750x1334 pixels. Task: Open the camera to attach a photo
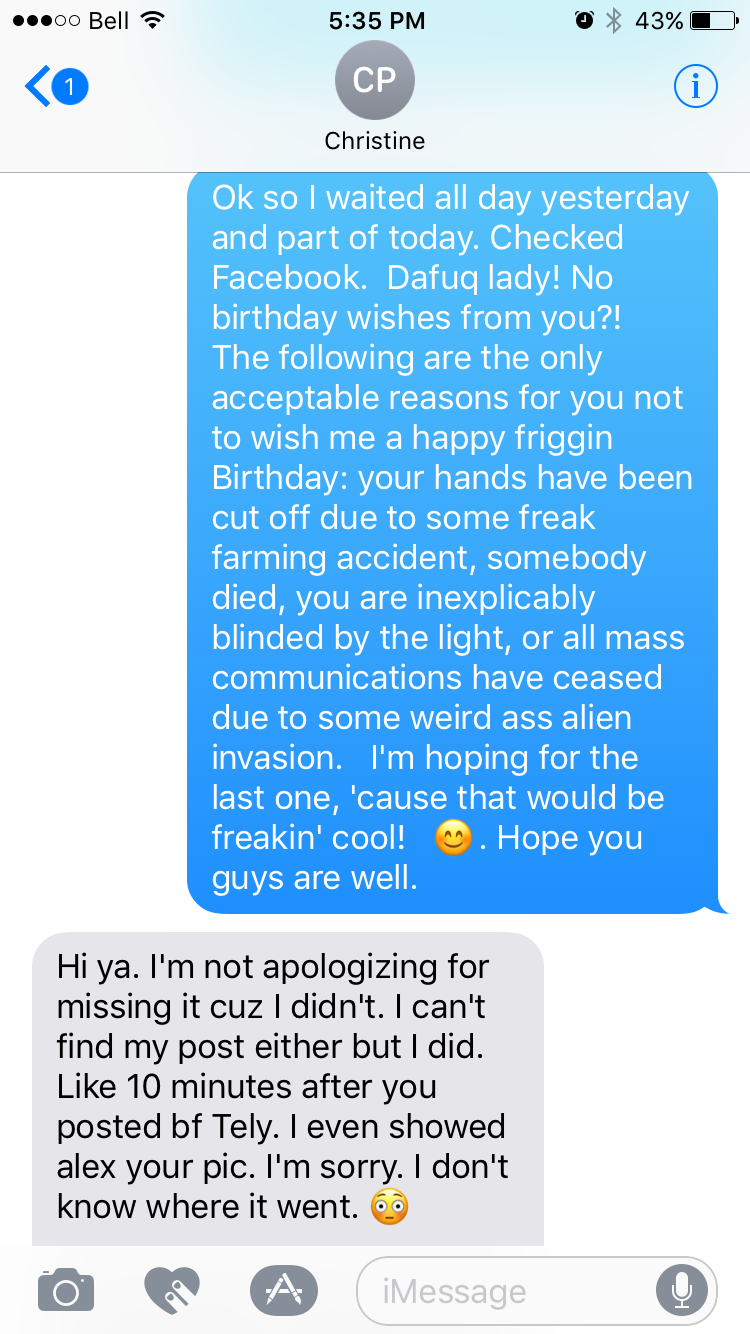coord(66,1290)
